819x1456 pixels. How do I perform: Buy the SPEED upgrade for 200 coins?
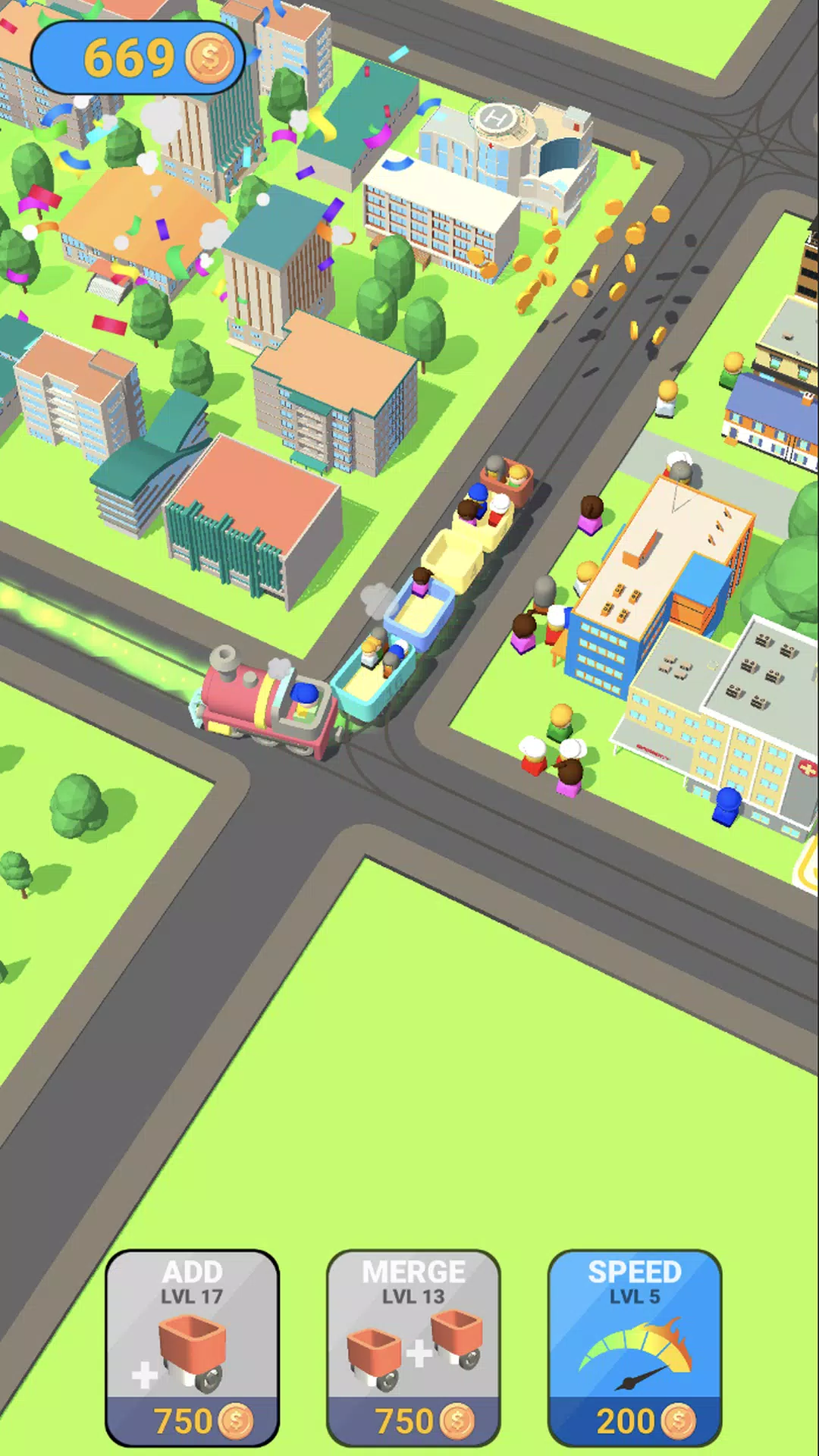coord(635,1348)
